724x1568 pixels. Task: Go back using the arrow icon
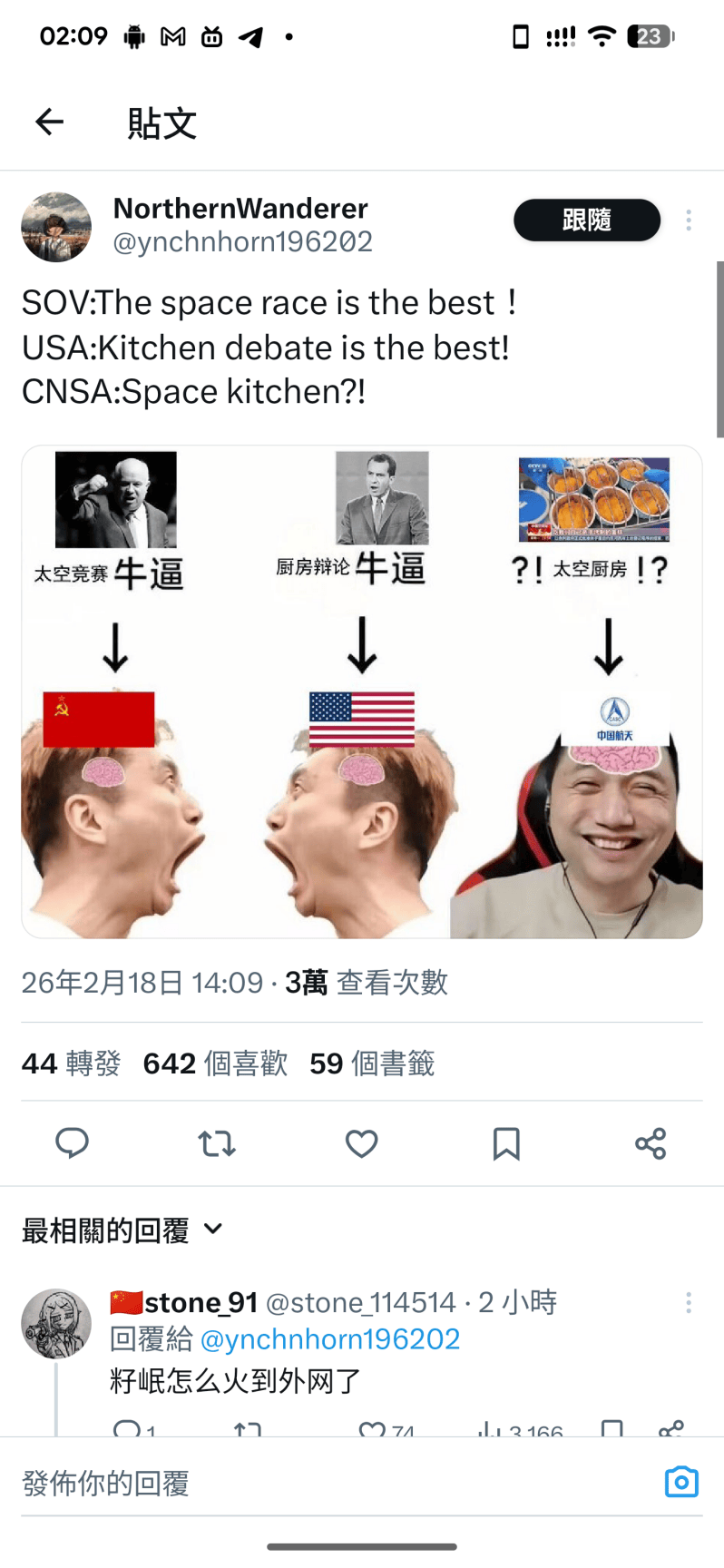(x=50, y=122)
